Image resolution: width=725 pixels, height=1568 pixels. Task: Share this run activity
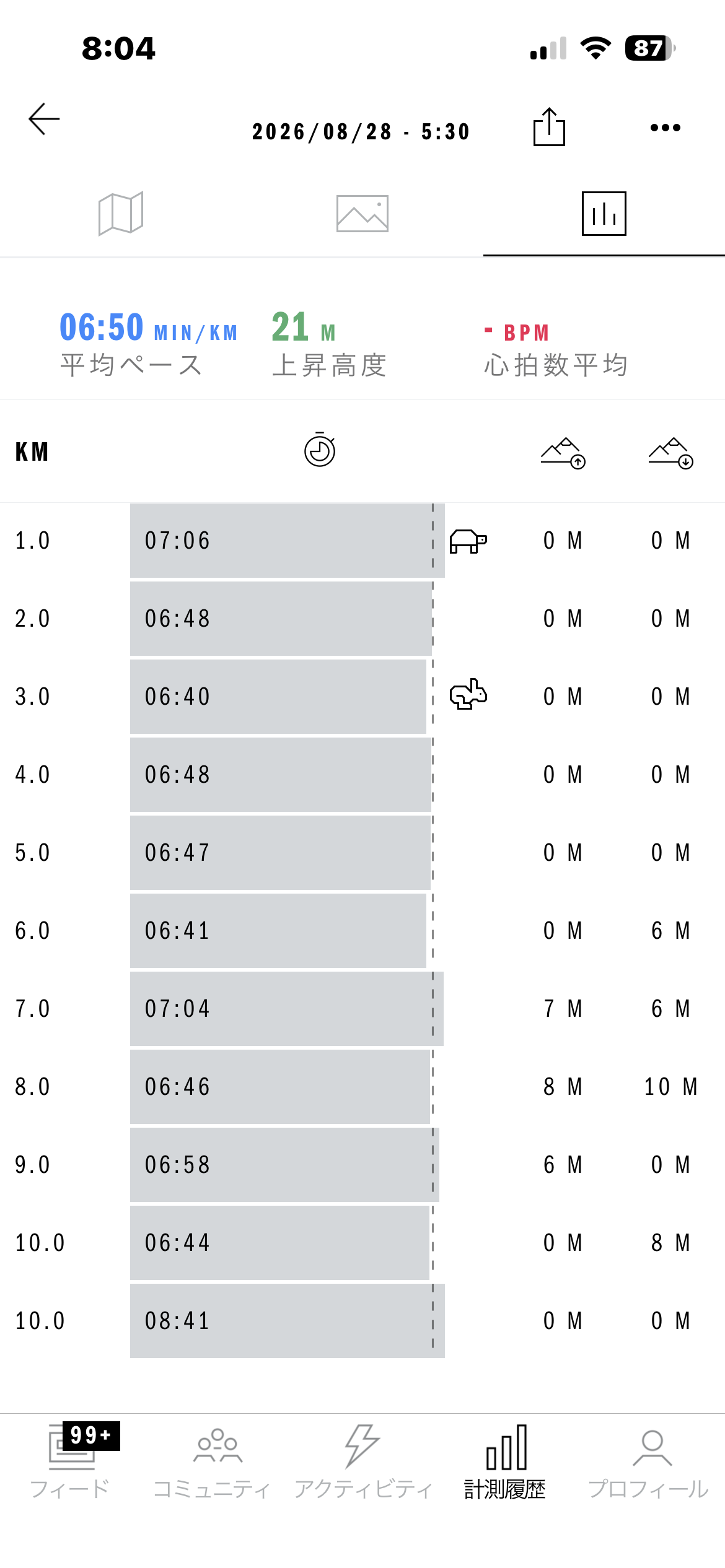tap(549, 127)
